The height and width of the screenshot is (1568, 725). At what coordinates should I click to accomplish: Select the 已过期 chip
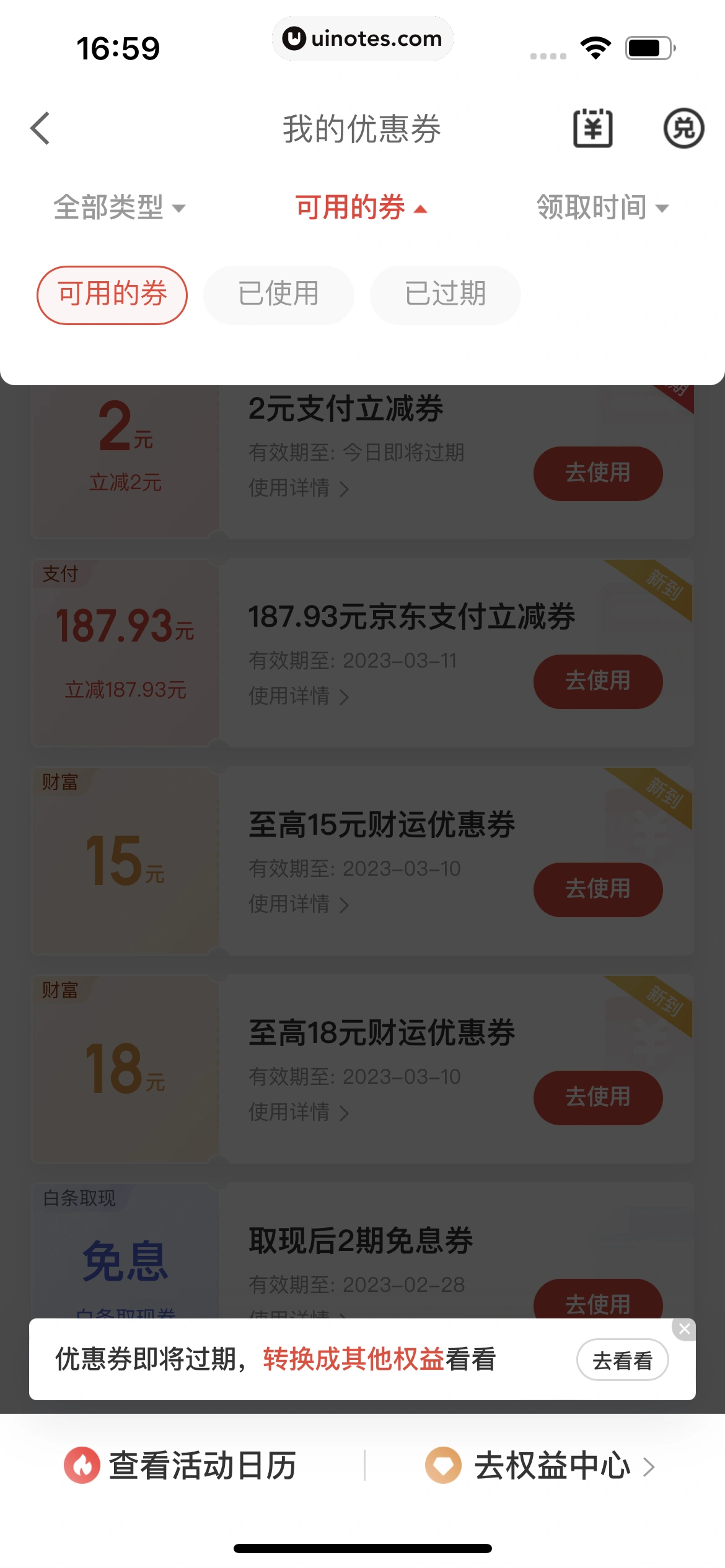click(x=445, y=295)
